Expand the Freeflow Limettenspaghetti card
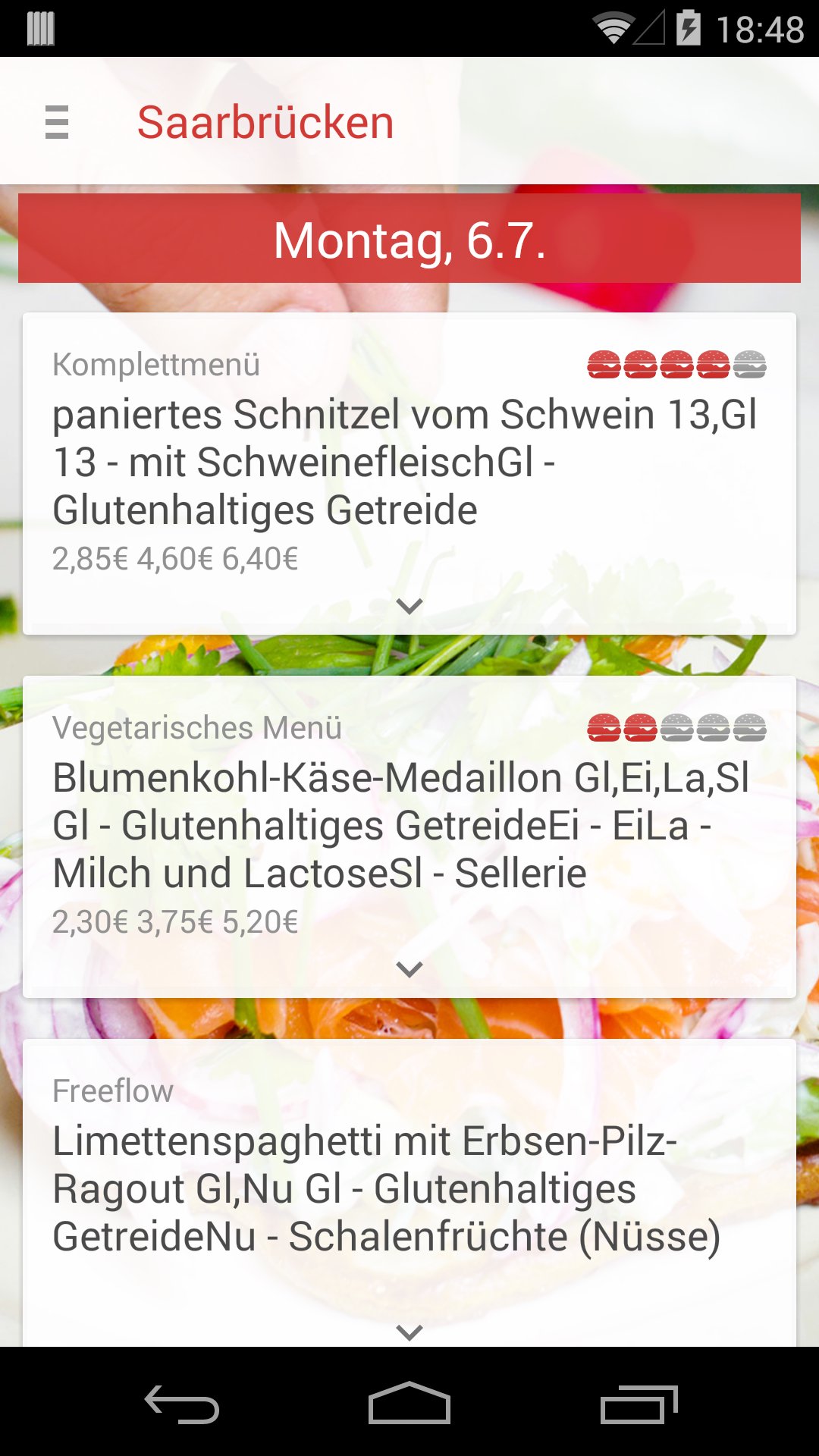 (x=409, y=1332)
